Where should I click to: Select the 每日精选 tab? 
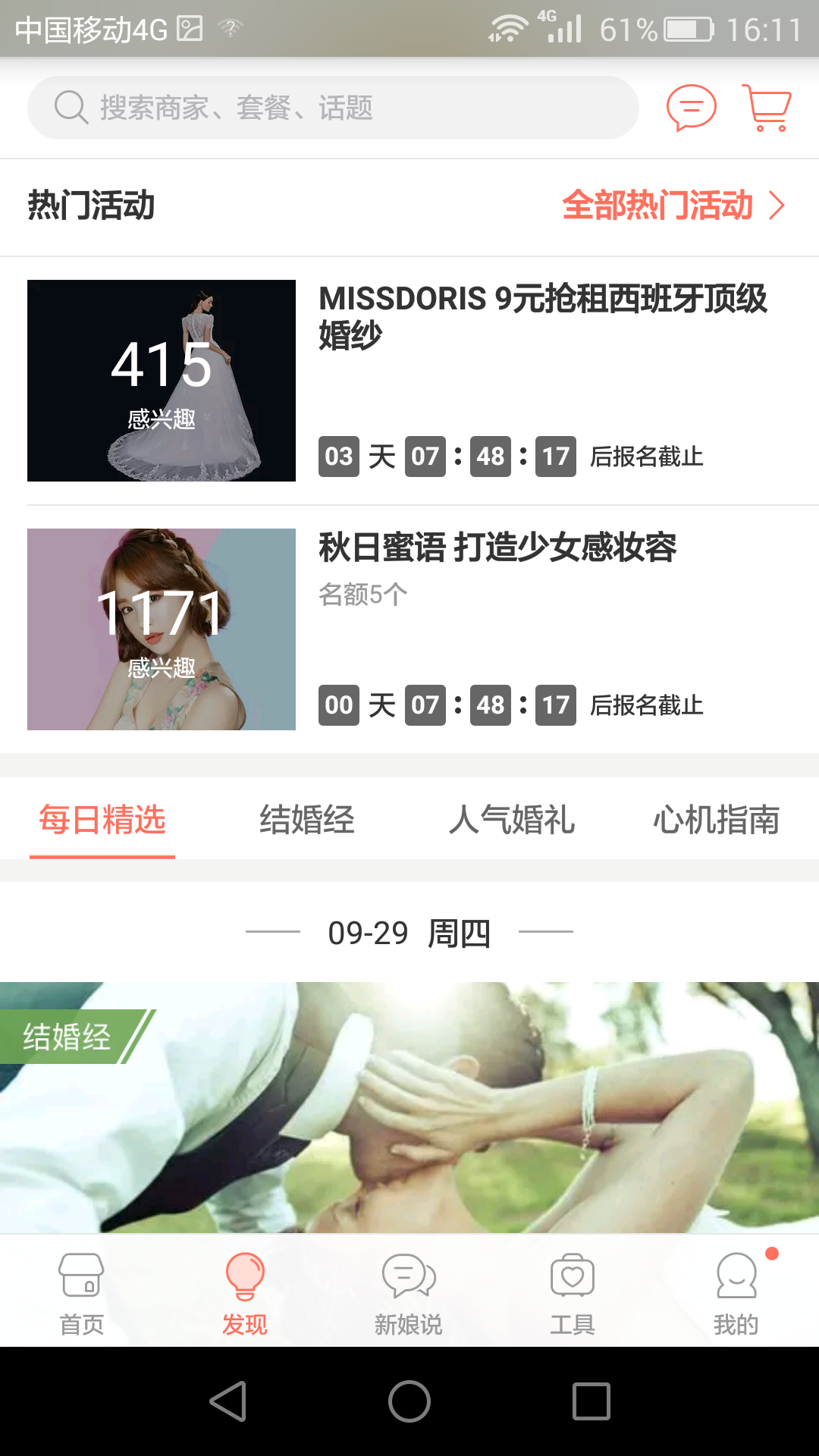click(x=102, y=821)
